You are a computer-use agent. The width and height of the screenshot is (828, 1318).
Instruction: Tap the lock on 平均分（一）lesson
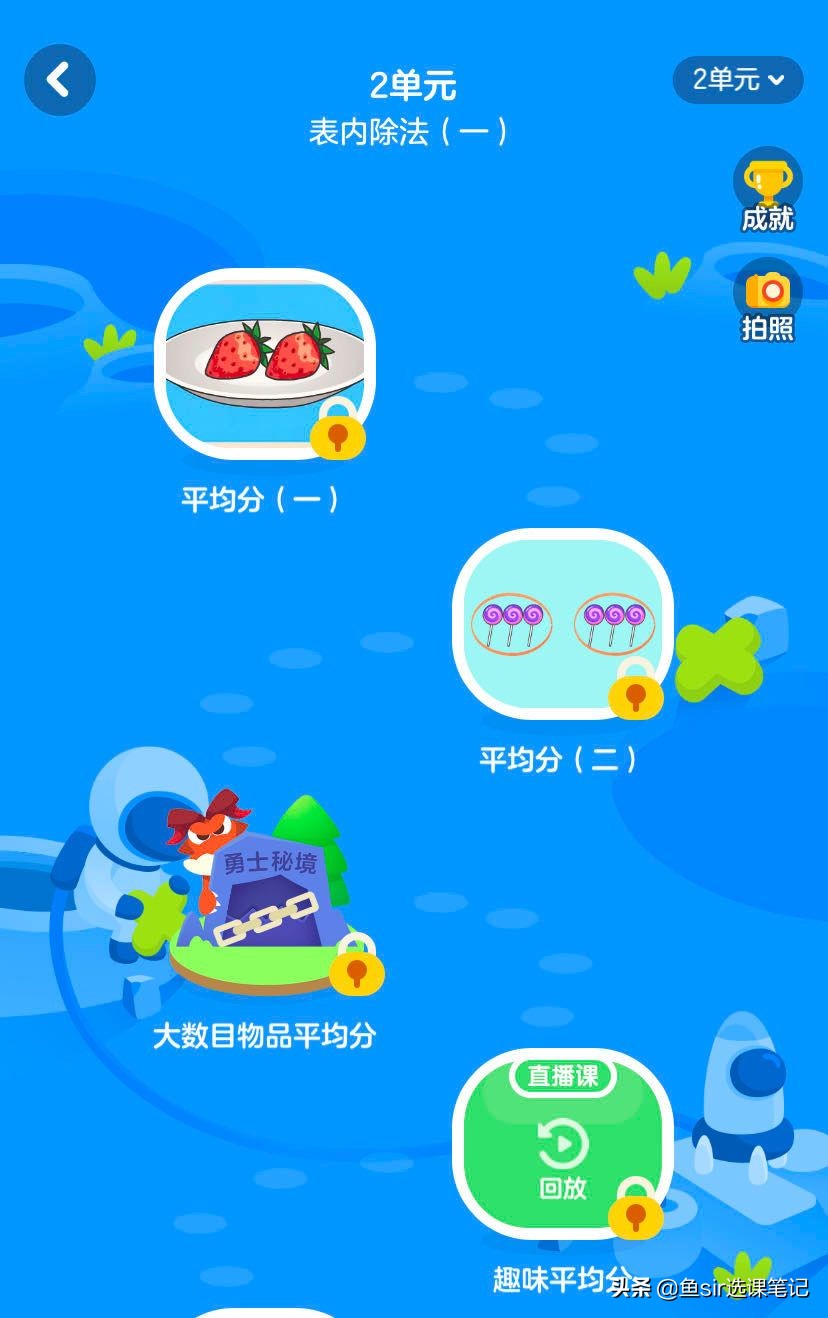(x=338, y=435)
